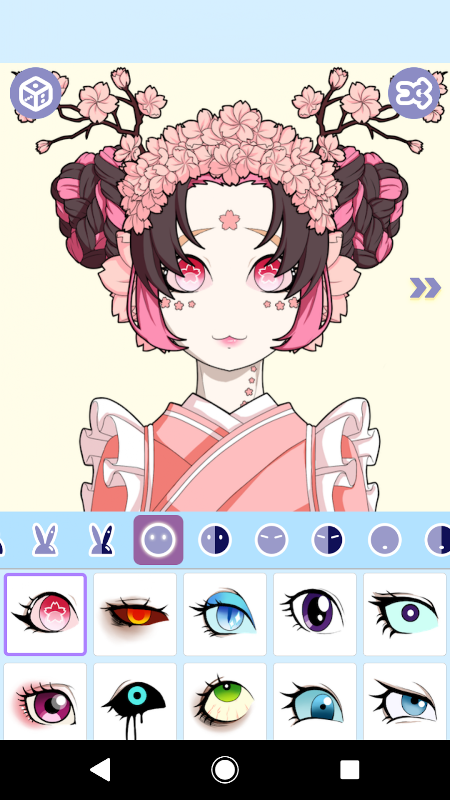
Task: Tap the dice randomize button
Action: [x=36, y=93]
